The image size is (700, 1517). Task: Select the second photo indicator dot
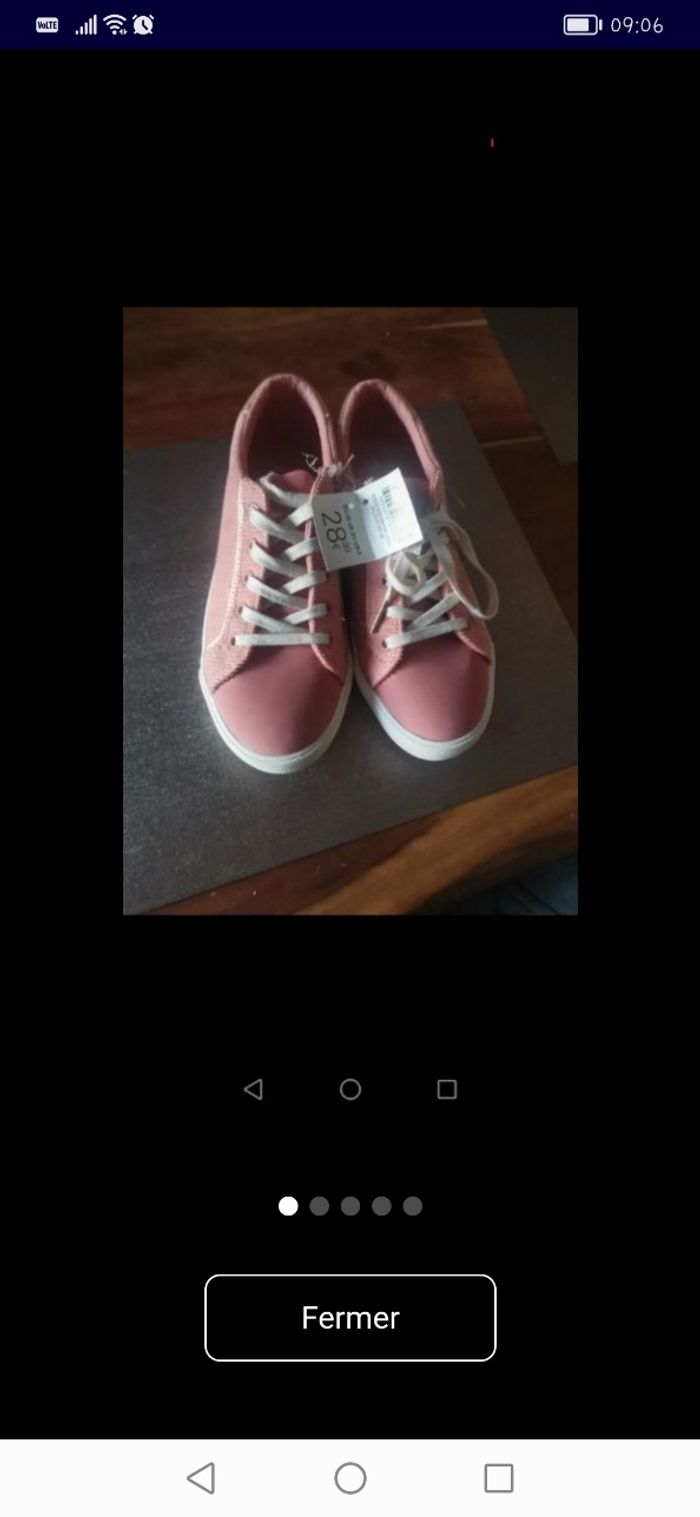pyautogui.click(x=319, y=1206)
